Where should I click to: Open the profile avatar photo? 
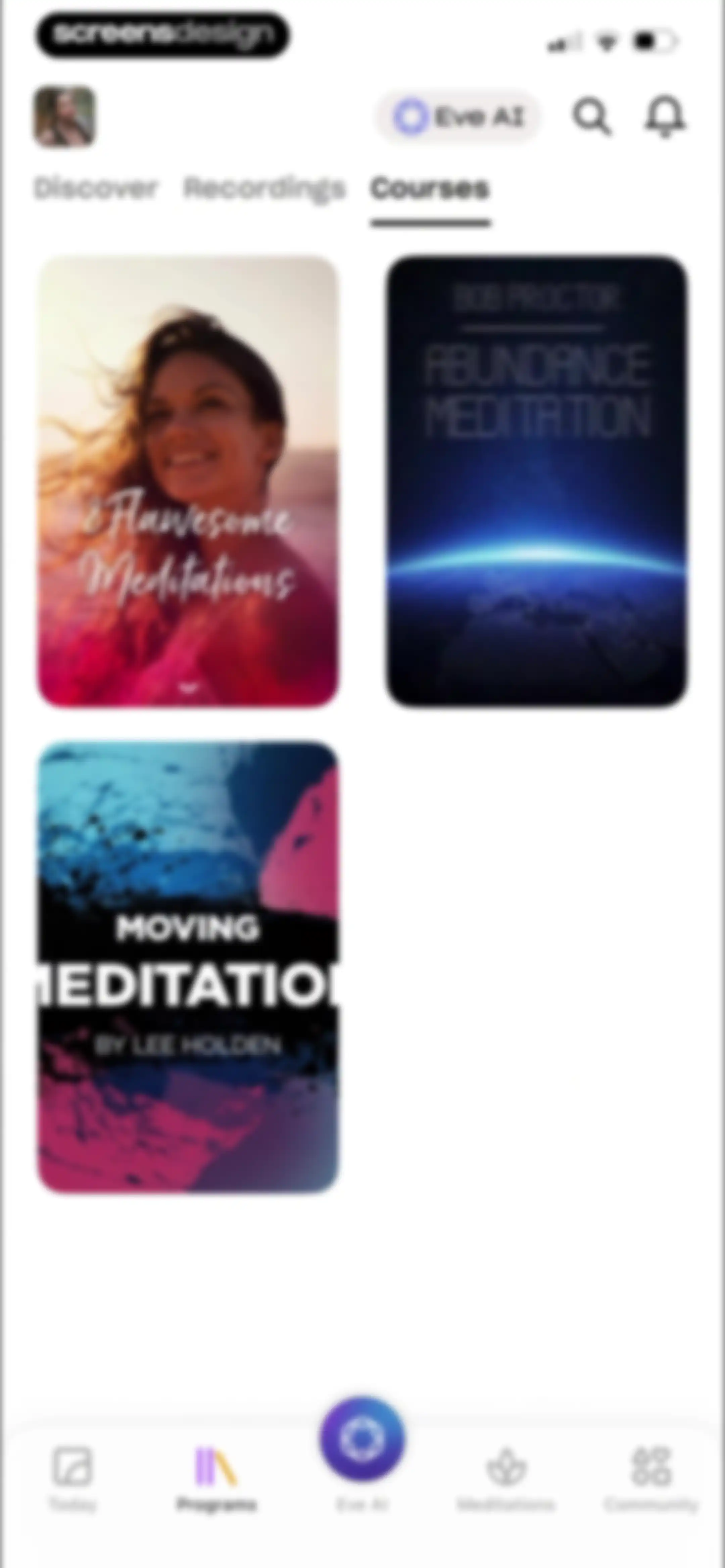[x=64, y=117]
